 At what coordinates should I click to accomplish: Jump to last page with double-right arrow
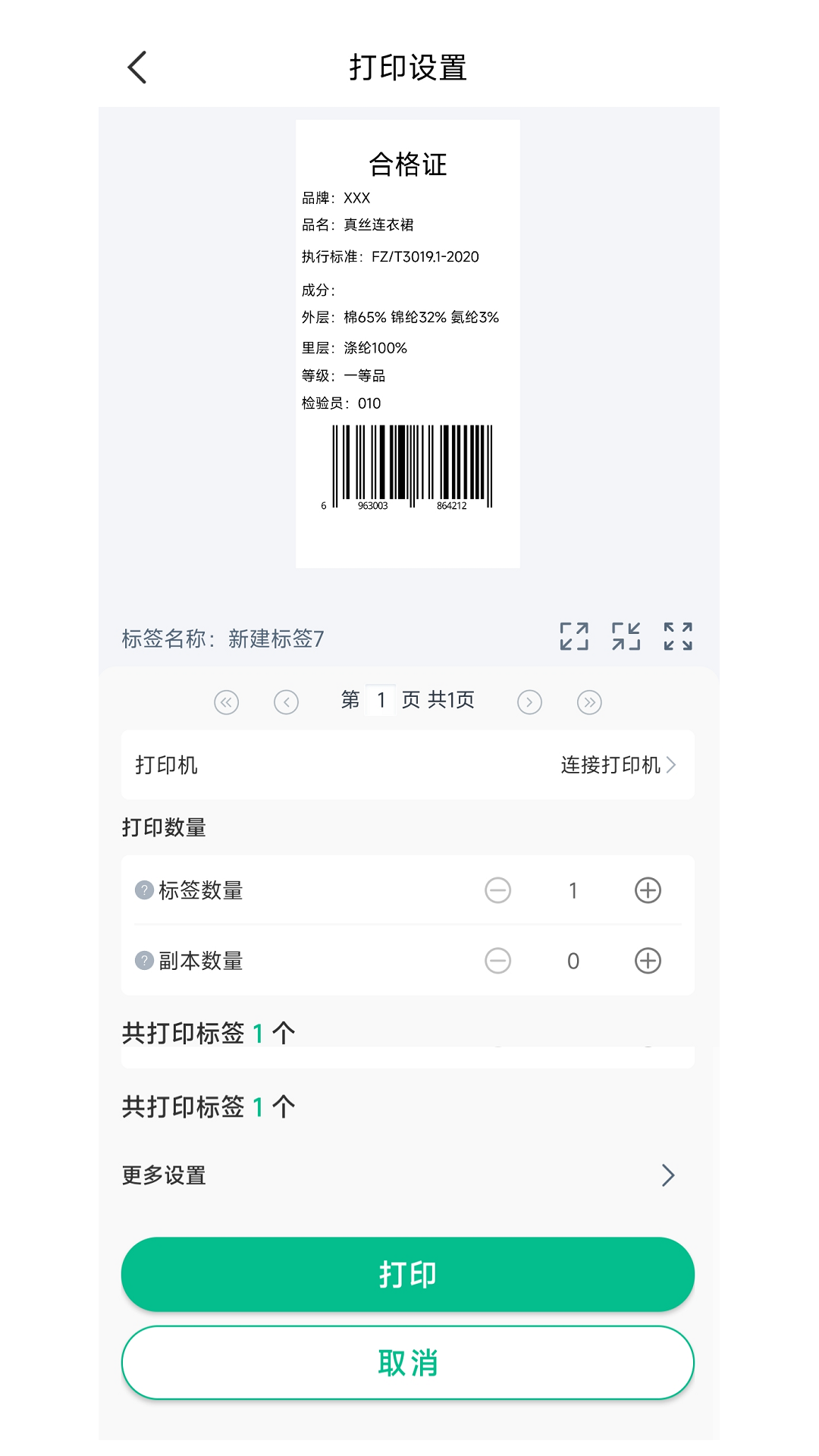(590, 701)
